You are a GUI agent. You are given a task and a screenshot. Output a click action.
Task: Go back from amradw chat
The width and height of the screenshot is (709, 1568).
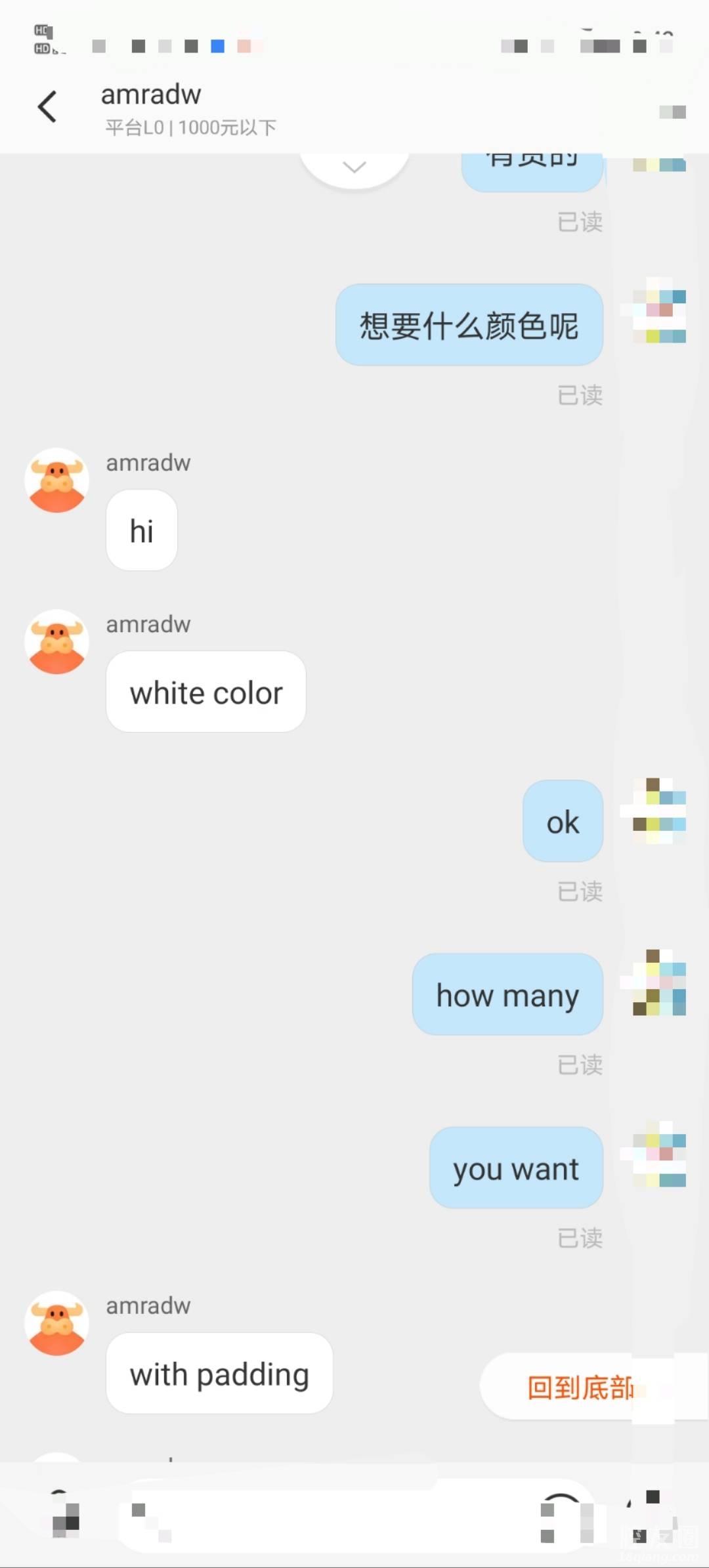tap(47, 107)
